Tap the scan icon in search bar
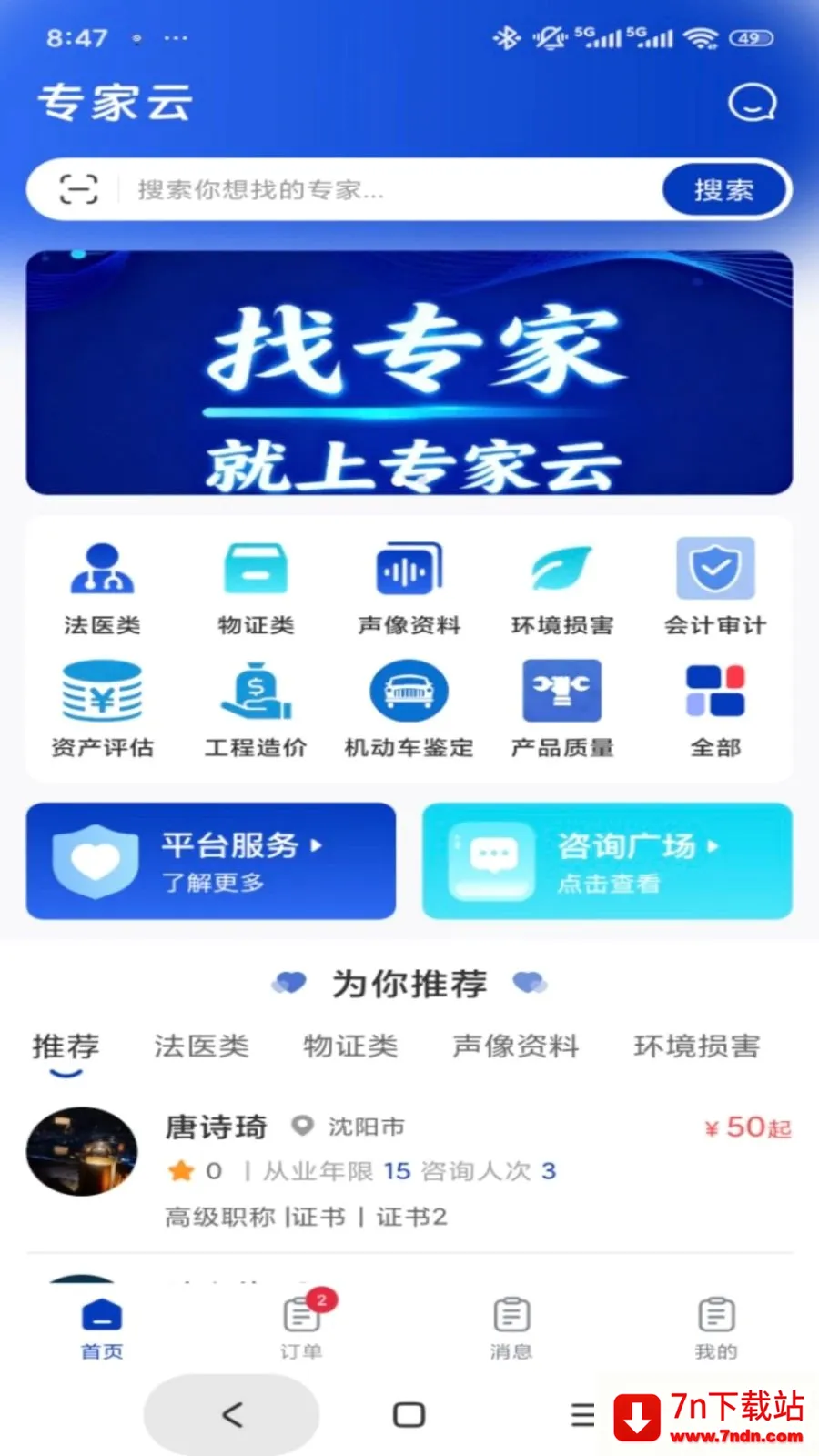819x1456 pixels. tap(78, 189)
